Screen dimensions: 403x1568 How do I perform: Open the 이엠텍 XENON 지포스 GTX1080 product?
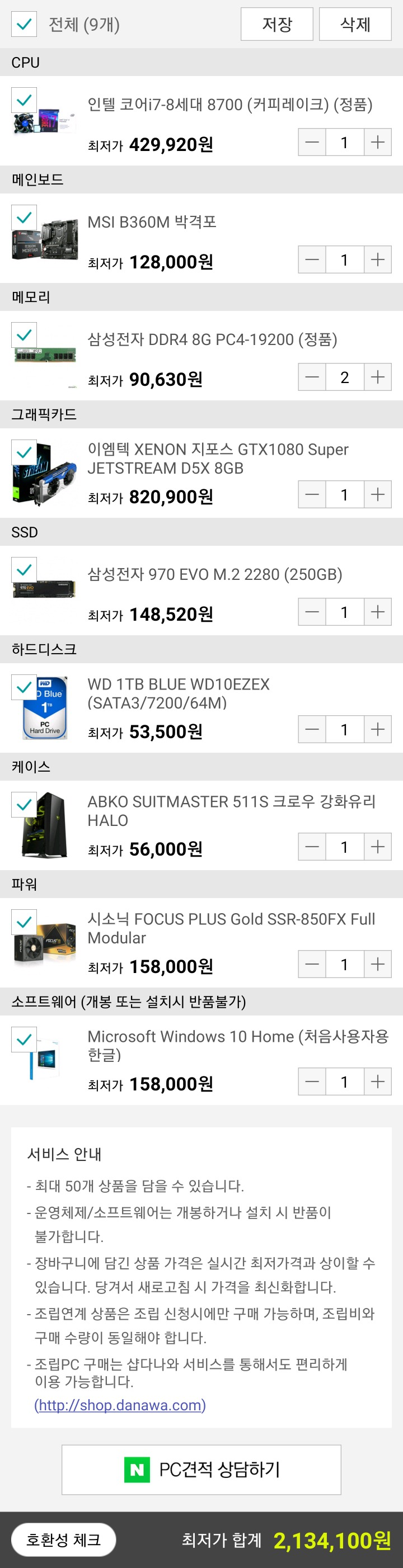pyautogui.click(x=218, y=459)
